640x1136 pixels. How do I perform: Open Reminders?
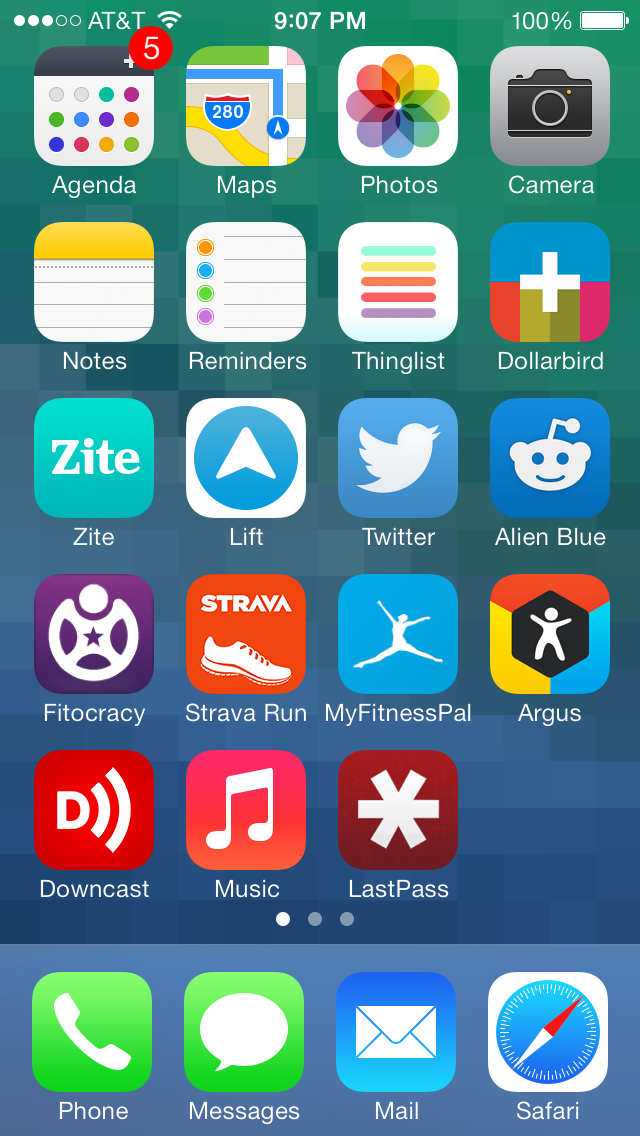click(x=246, y=283)
